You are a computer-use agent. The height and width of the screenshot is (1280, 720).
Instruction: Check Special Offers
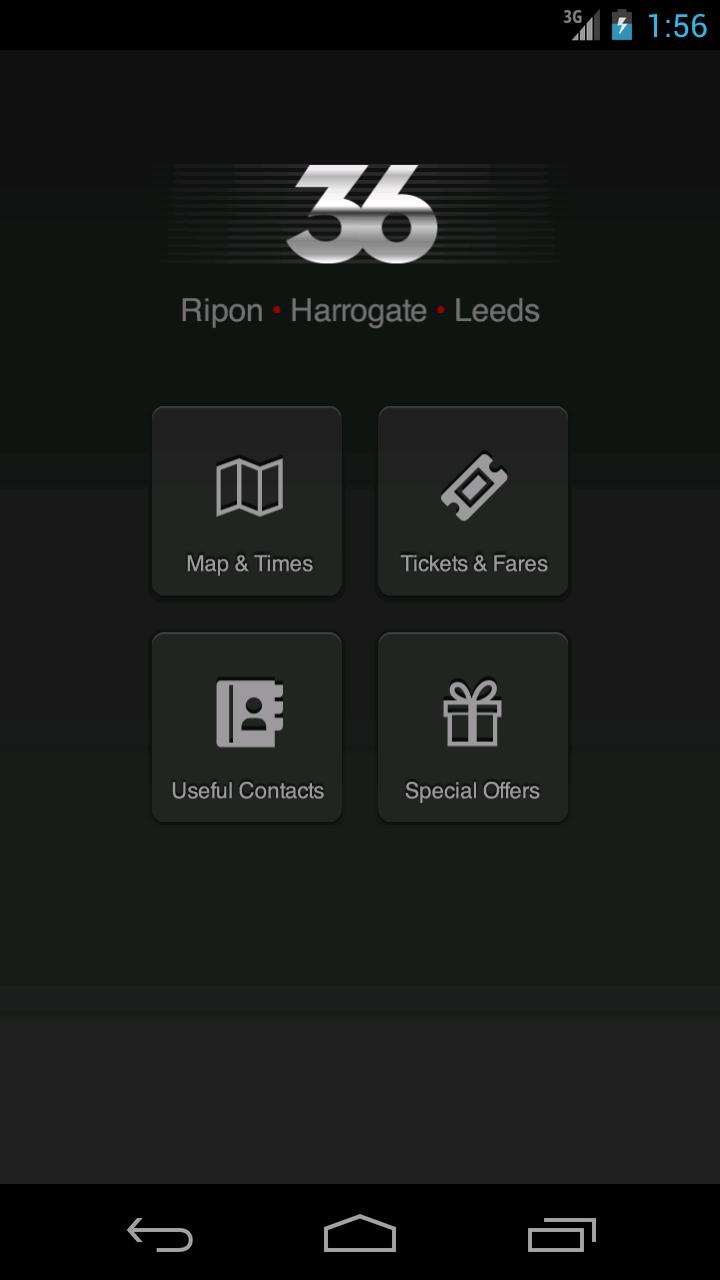(473, 728)
